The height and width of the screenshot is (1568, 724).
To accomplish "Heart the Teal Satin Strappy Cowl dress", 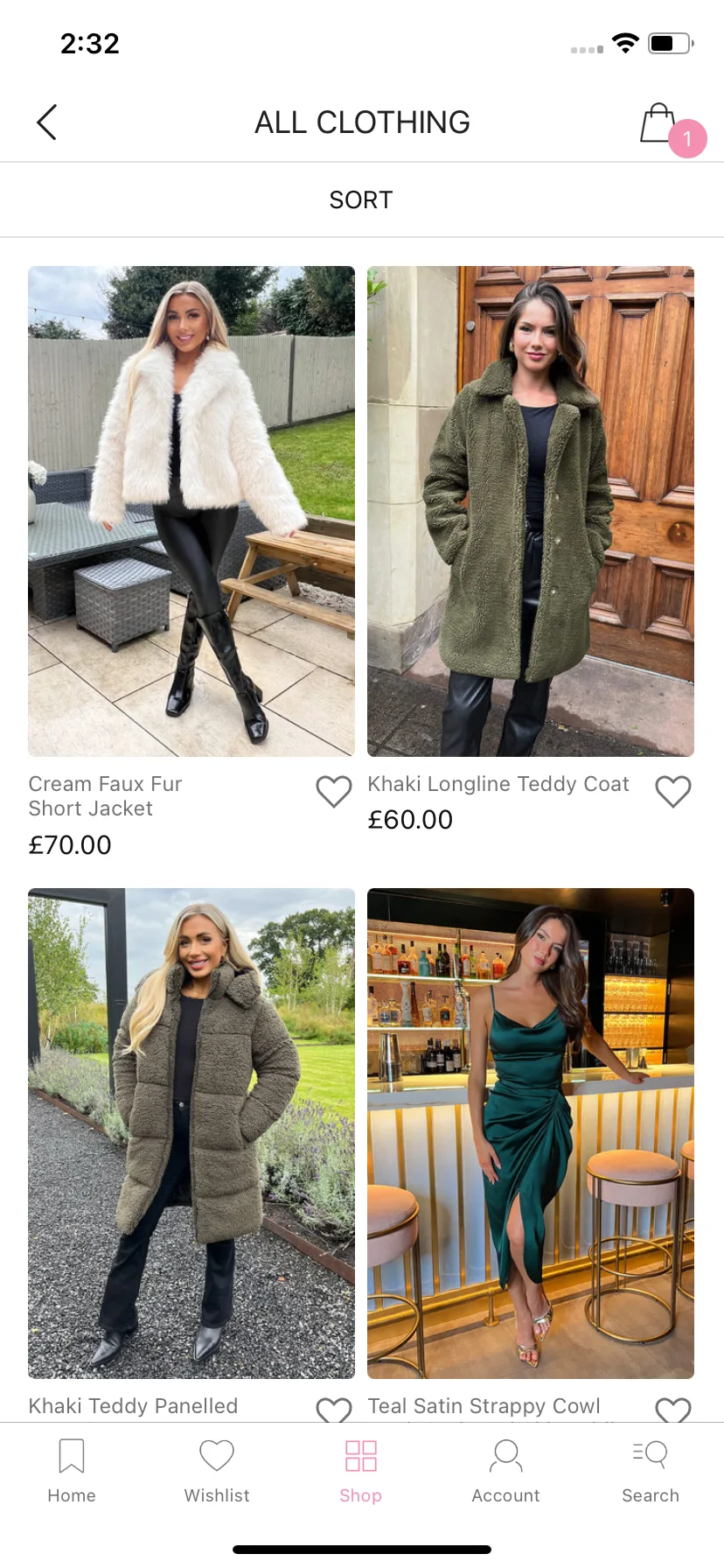I will tap(672, 1409).
